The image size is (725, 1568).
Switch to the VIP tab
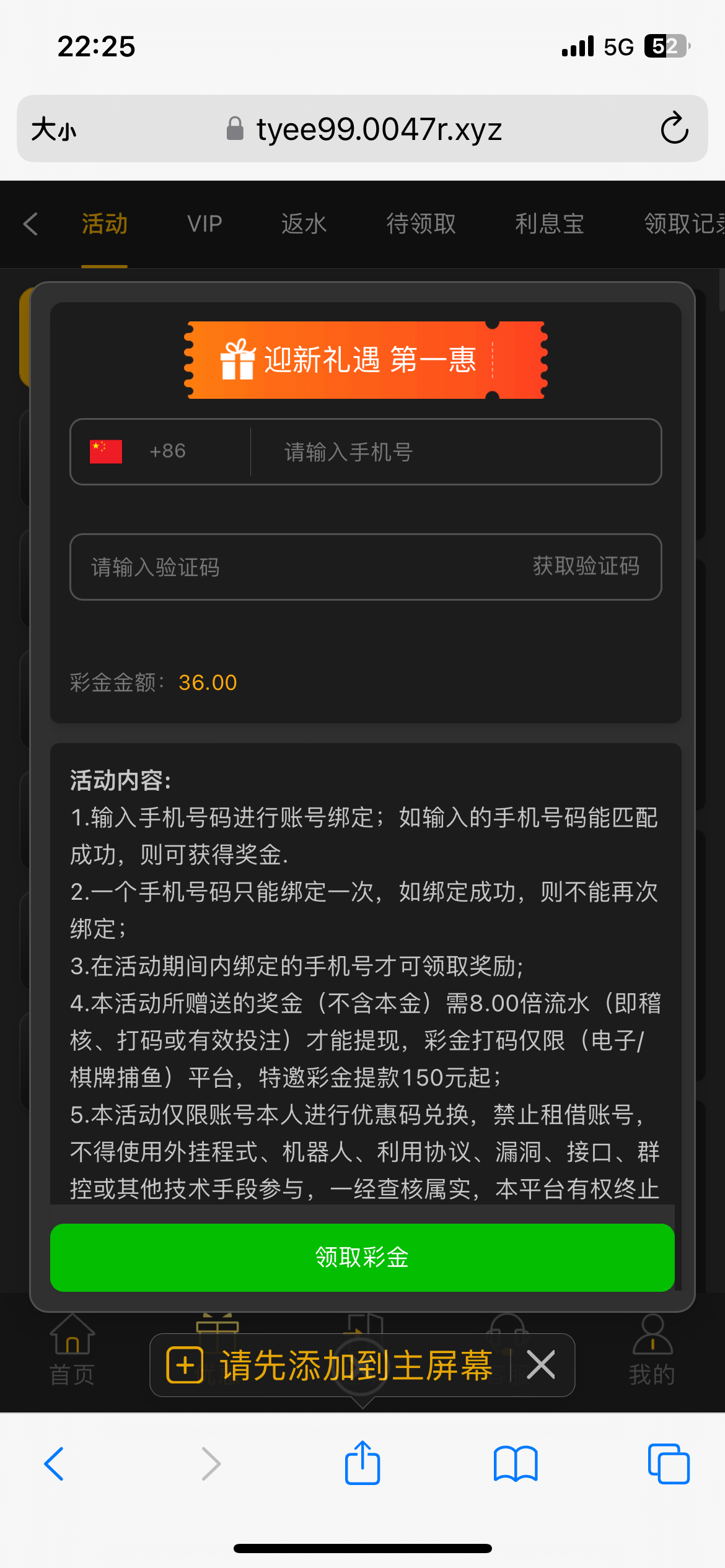click(x=204, y=224)
